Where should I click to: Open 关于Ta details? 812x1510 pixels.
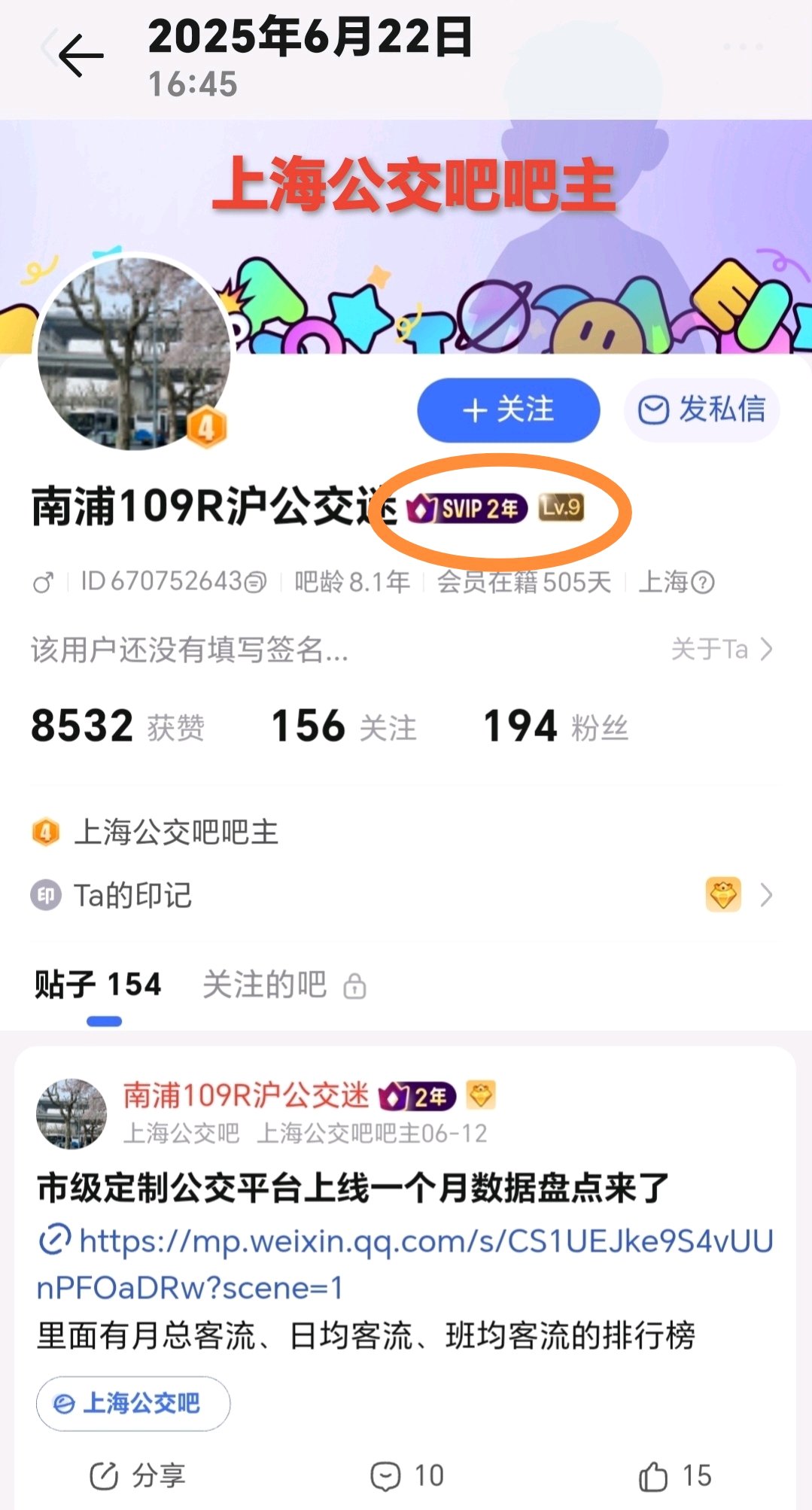point(721,649)
